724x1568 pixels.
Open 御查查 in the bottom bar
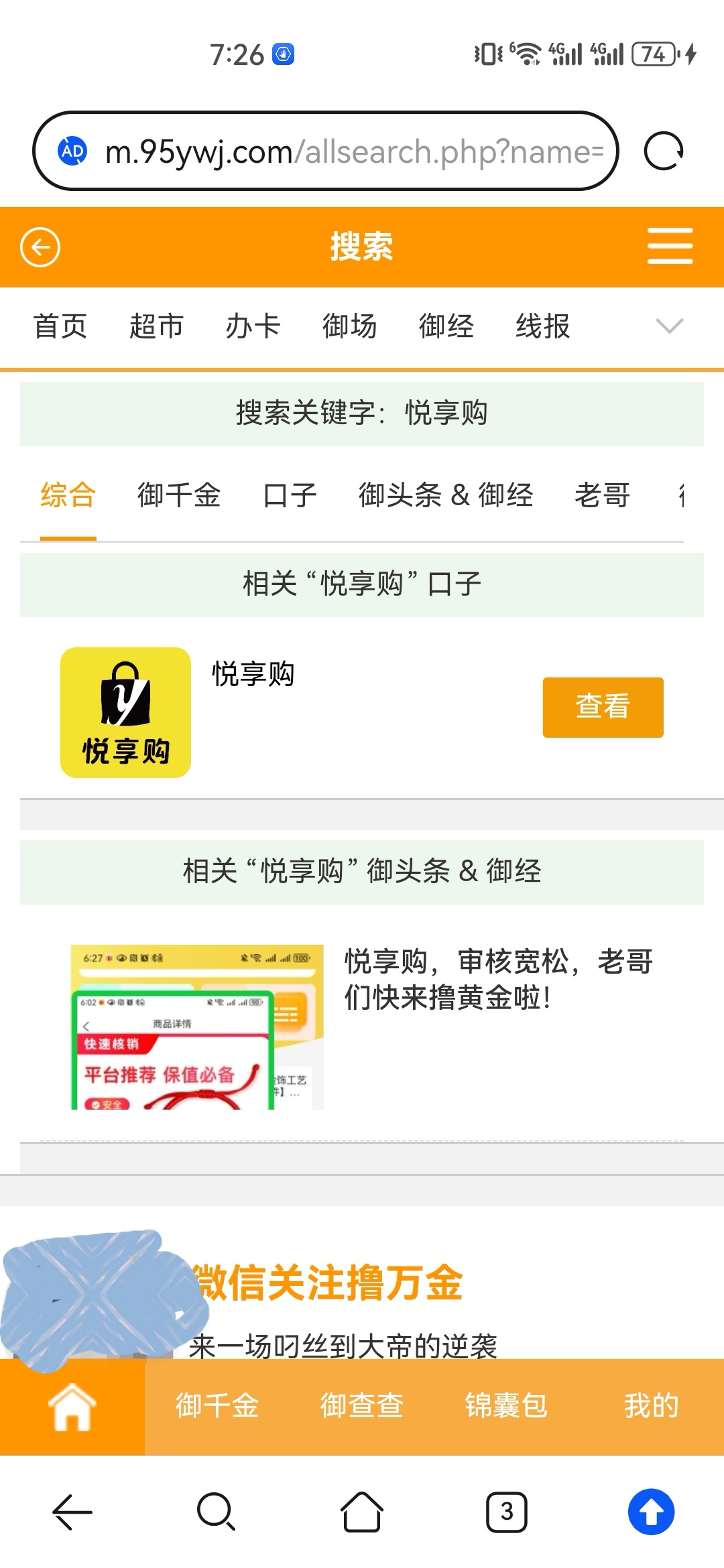coord(362,1407)
